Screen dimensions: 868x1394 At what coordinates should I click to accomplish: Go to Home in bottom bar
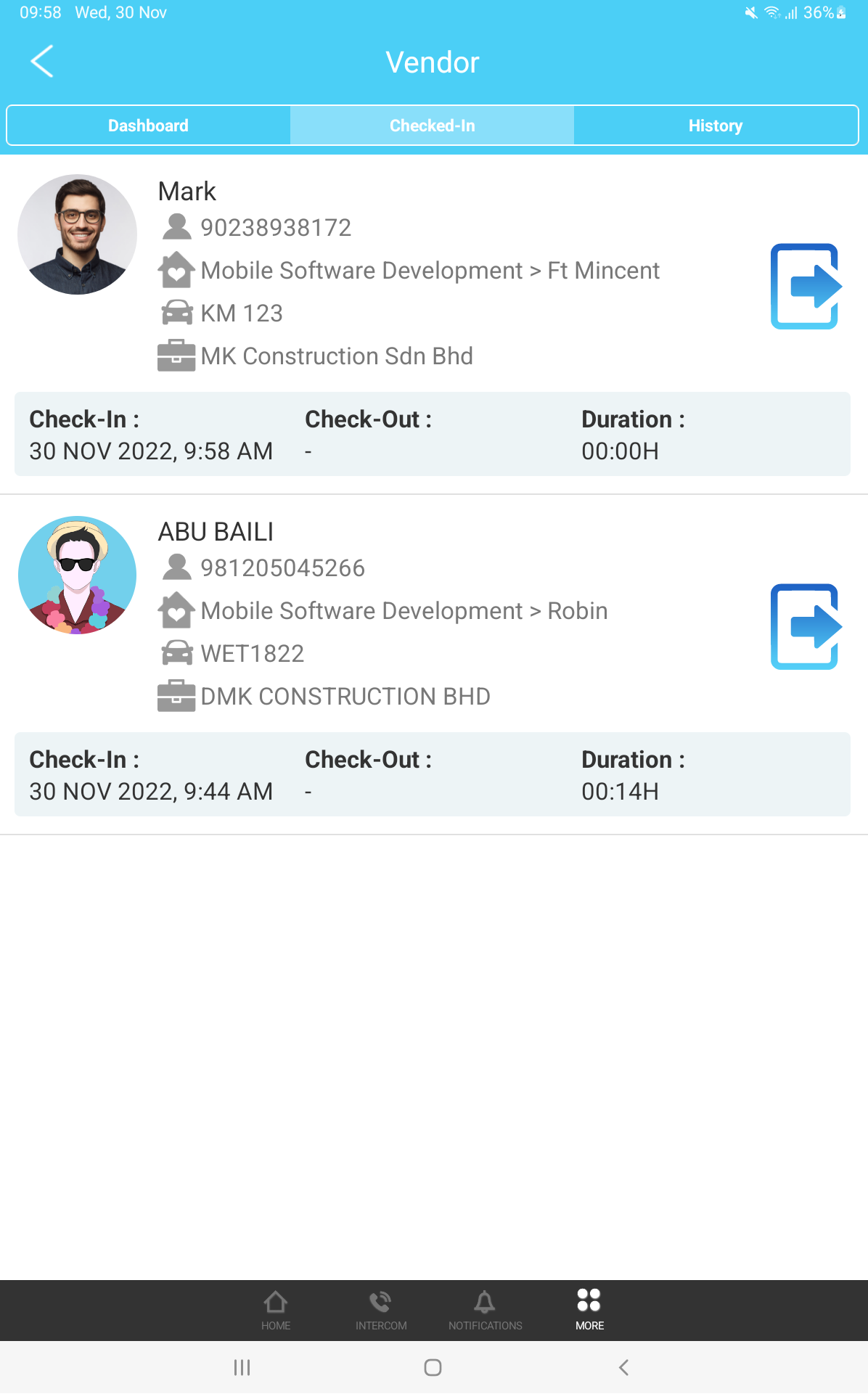tap(276, 1310)
